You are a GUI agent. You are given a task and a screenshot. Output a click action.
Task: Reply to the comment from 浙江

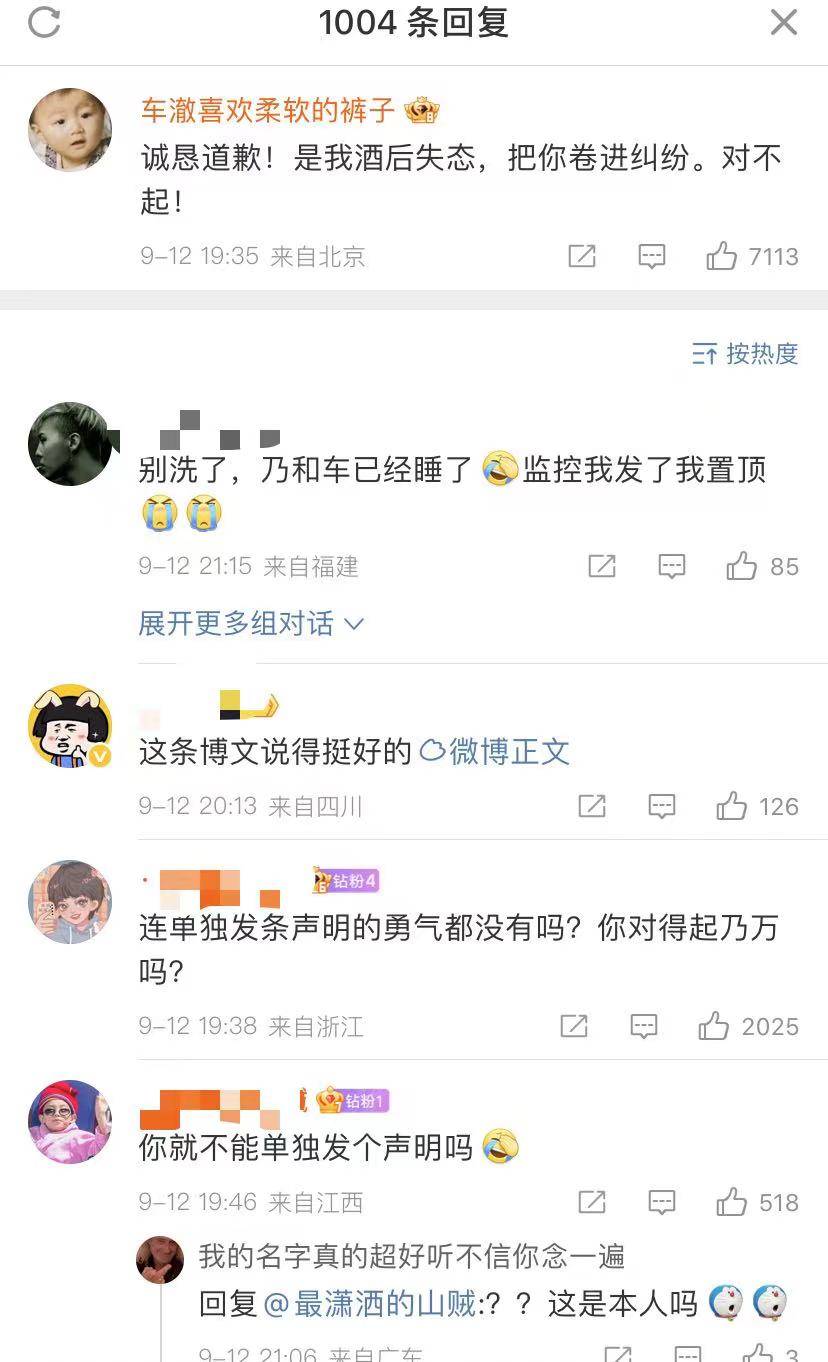click(x=644, y=1027)
